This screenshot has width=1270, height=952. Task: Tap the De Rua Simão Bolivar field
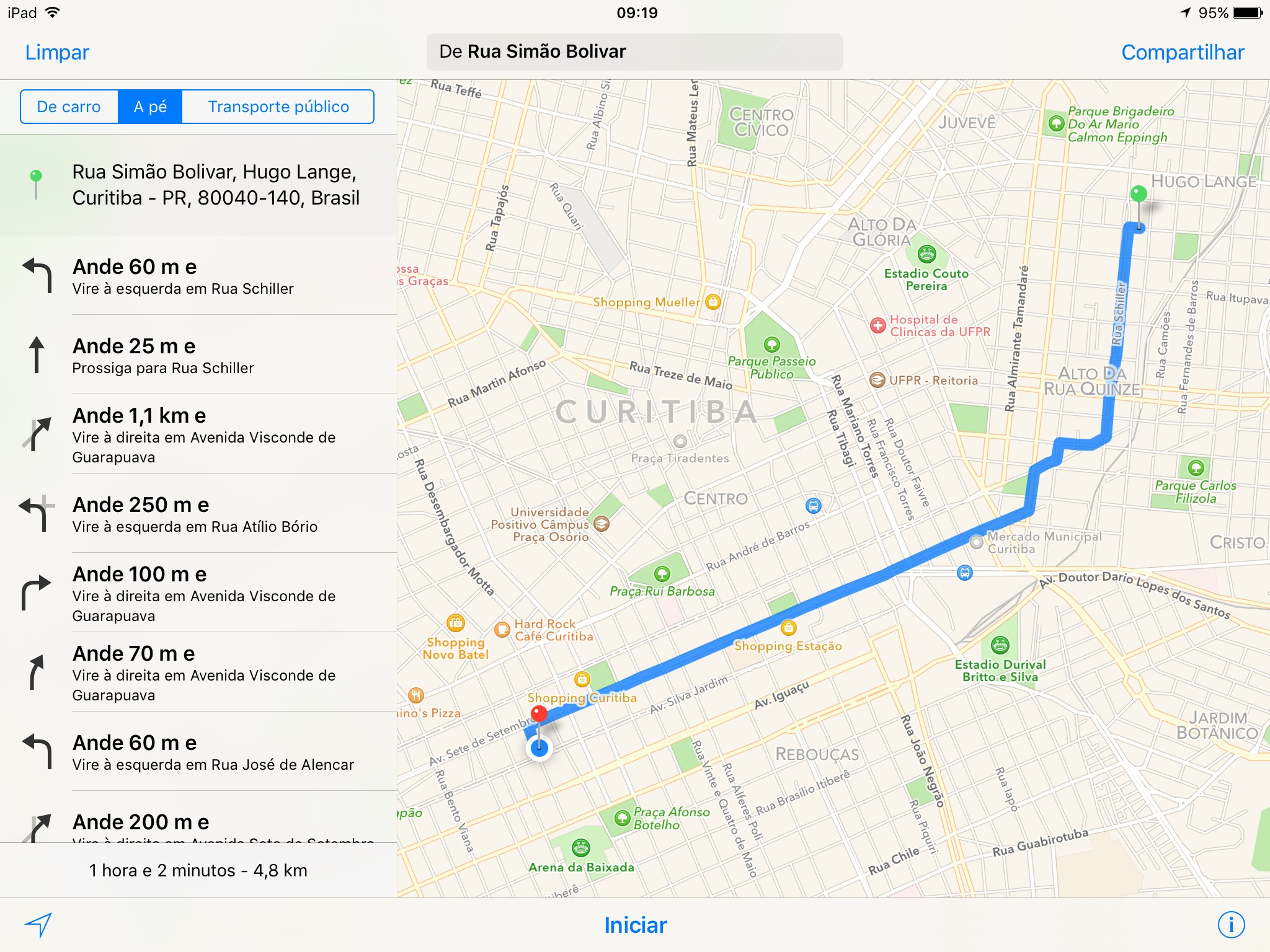tap(634, 52)
